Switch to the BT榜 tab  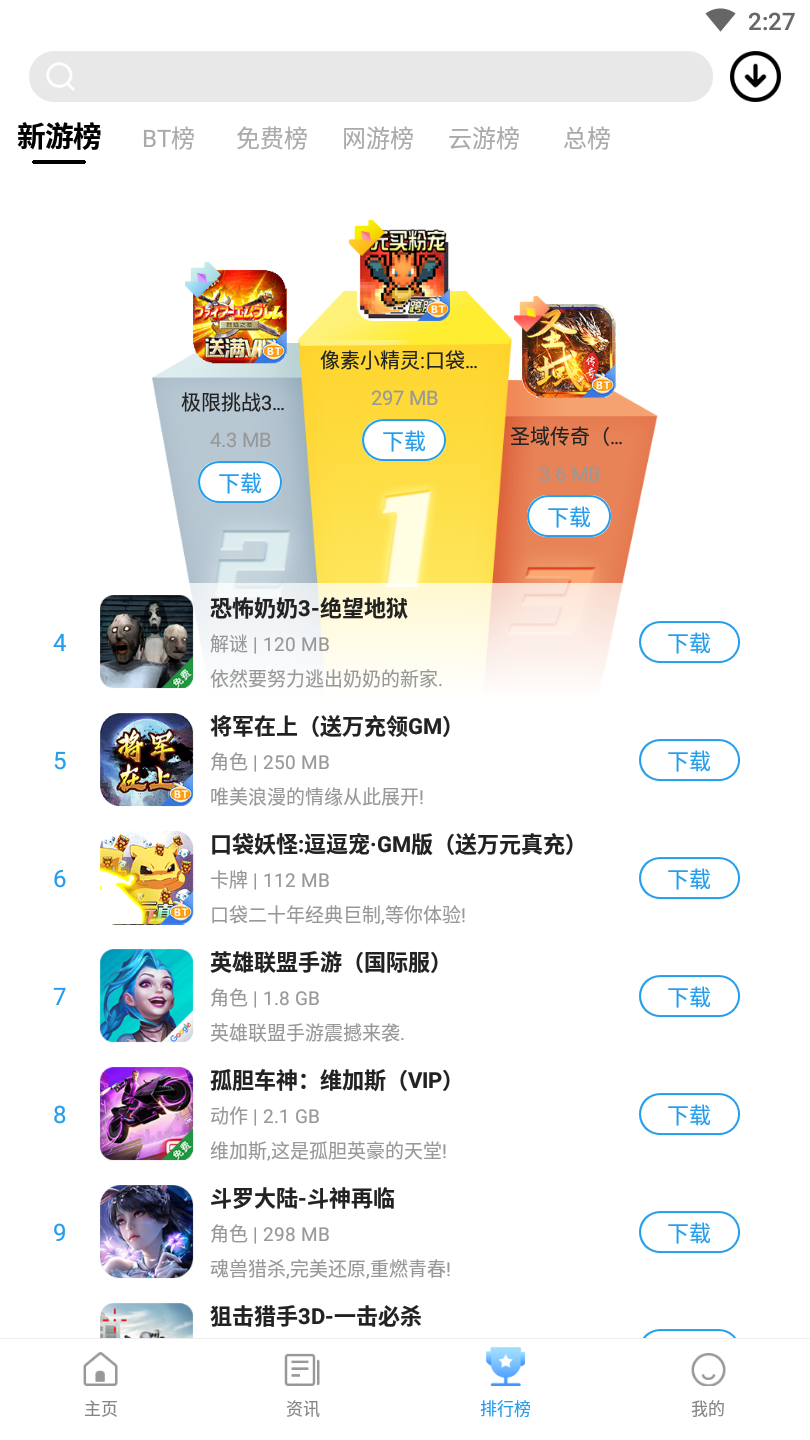(x=166, y=139)
